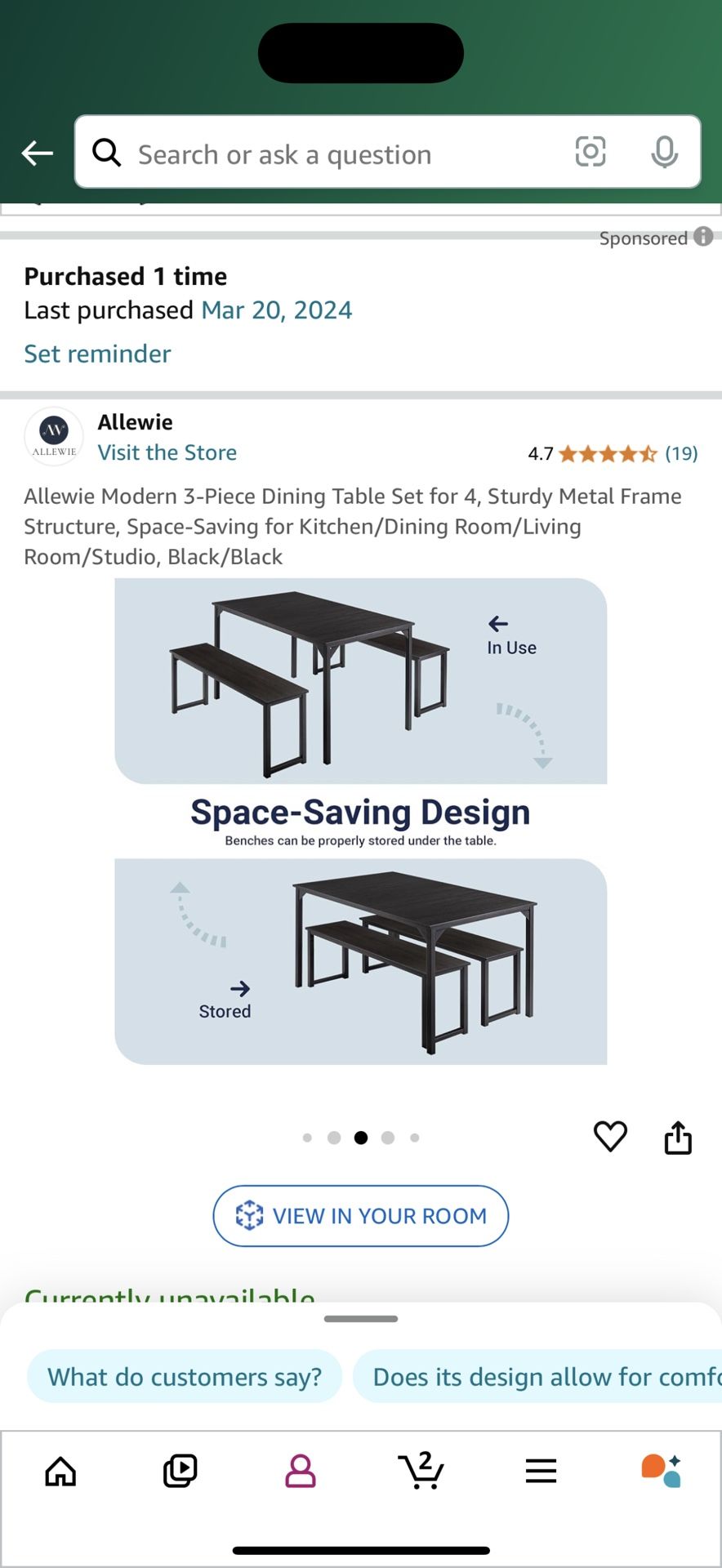Image resolution: width=722 pixels, height=1568 pixels.
Task: Go to the Home screen
Action: 60,1471
